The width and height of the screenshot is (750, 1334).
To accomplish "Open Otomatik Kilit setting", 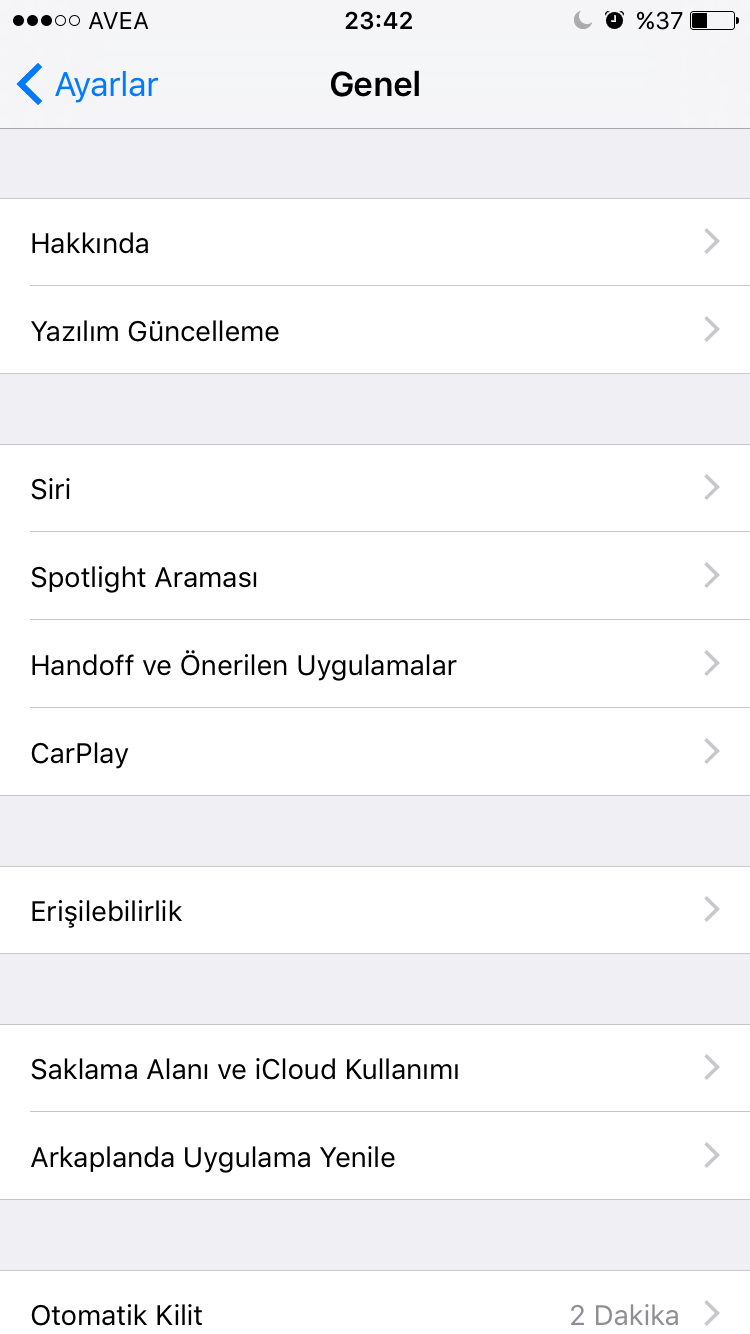I will (375, 1312).
